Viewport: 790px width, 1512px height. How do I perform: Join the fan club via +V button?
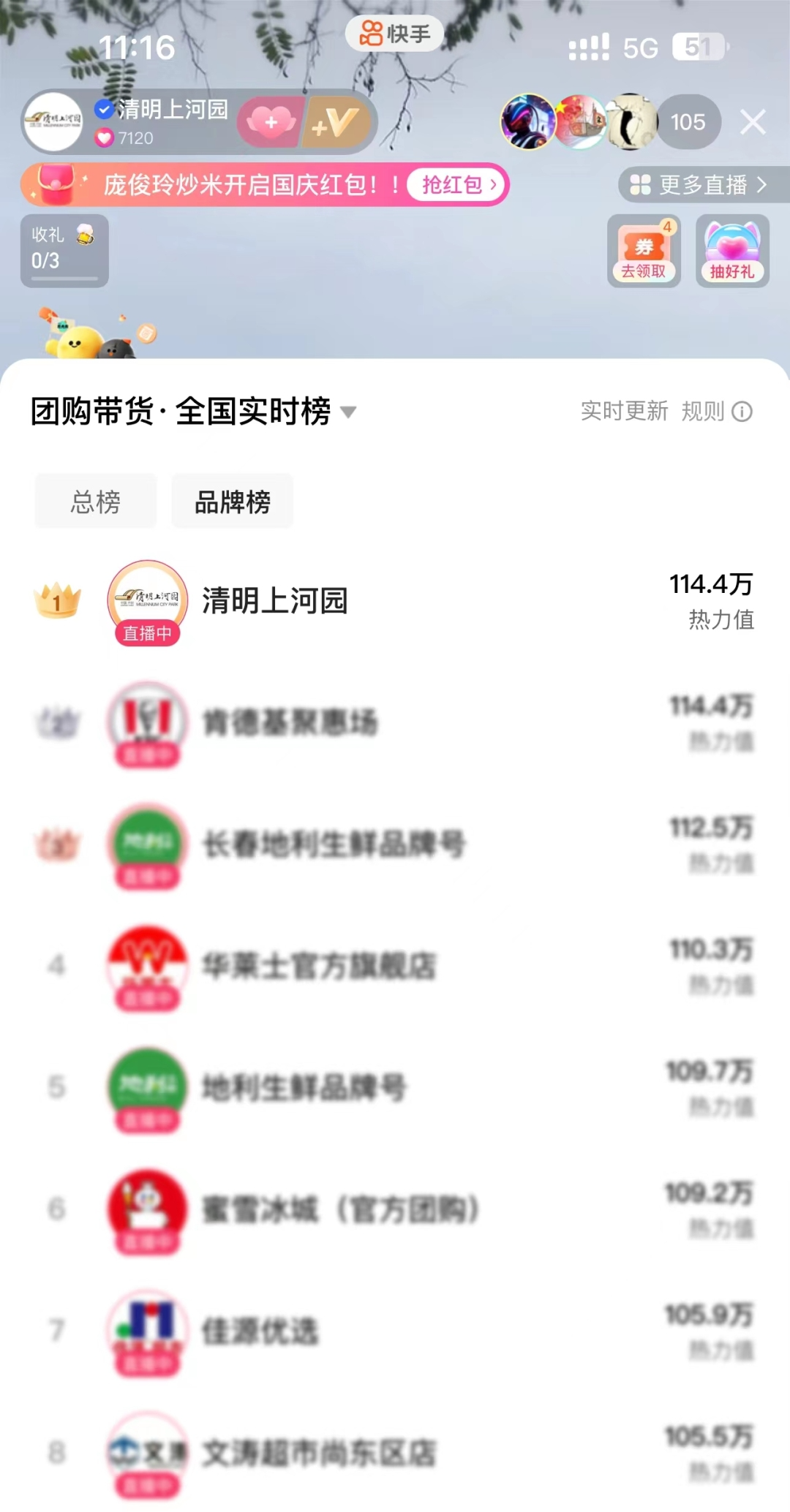coord(336,122)
